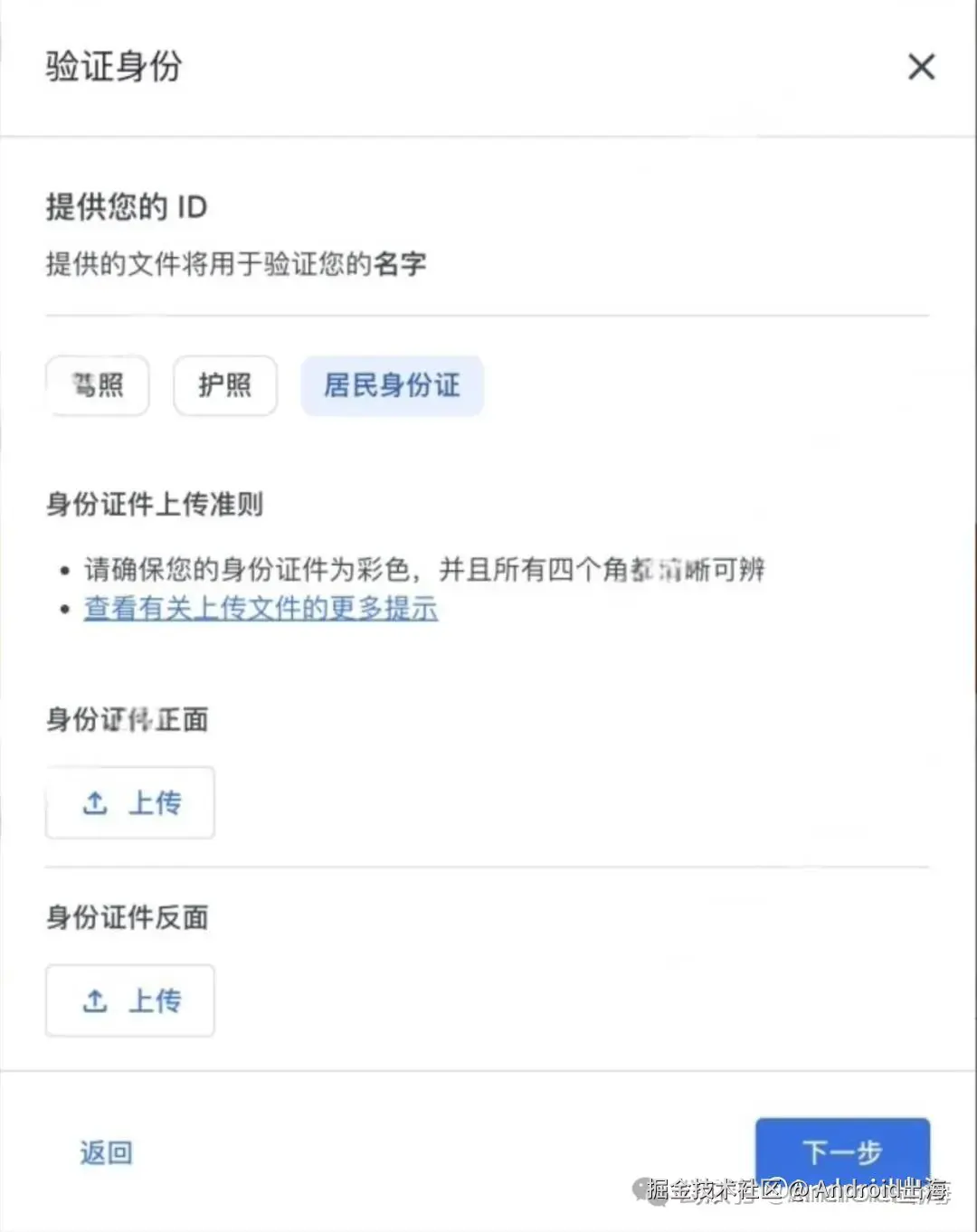Upload the 身份证件反面 image

pyautogui.click(x=130, y=1000)
